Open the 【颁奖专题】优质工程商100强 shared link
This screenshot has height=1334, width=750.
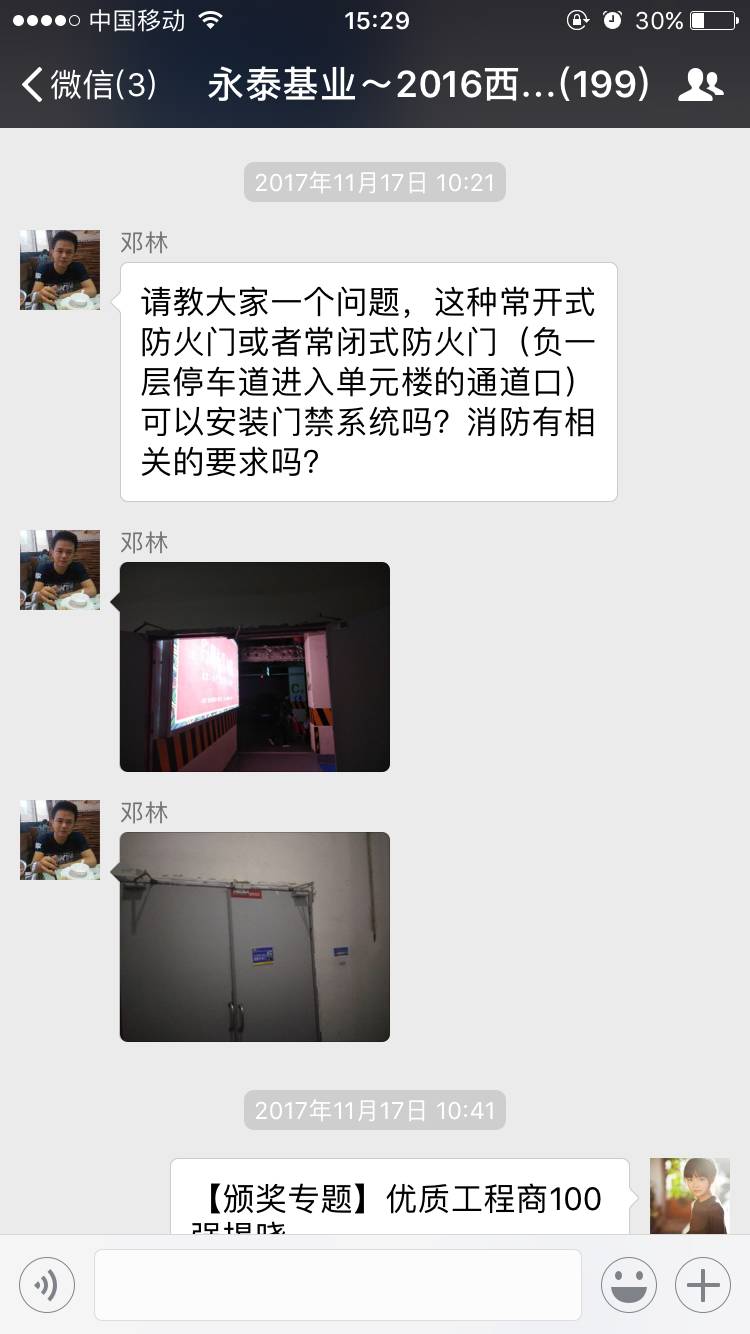[x=400, y=1200]
